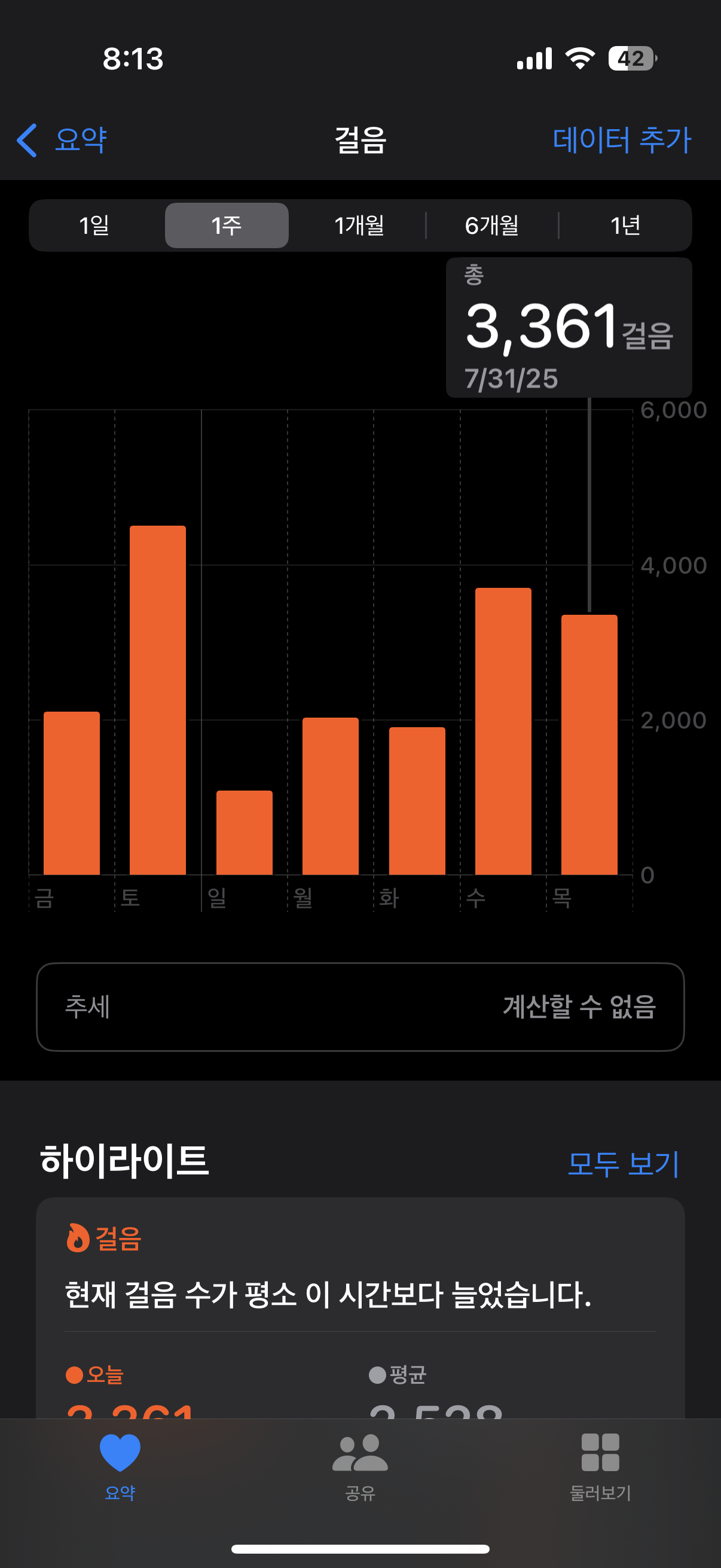Tap the 일 bar in chart
This screenshot has width=721, height=1568.
(x=244, y=832)
